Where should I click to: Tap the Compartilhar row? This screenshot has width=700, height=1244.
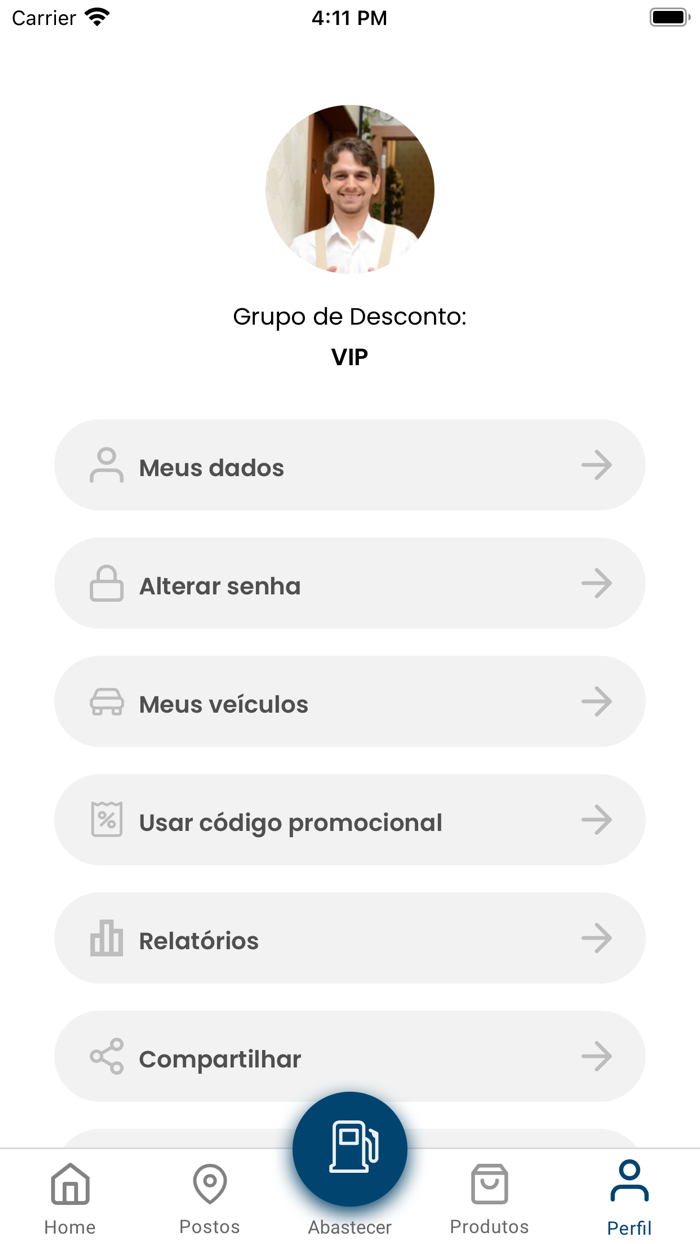pyautogui.click(x=349, y=1056)
